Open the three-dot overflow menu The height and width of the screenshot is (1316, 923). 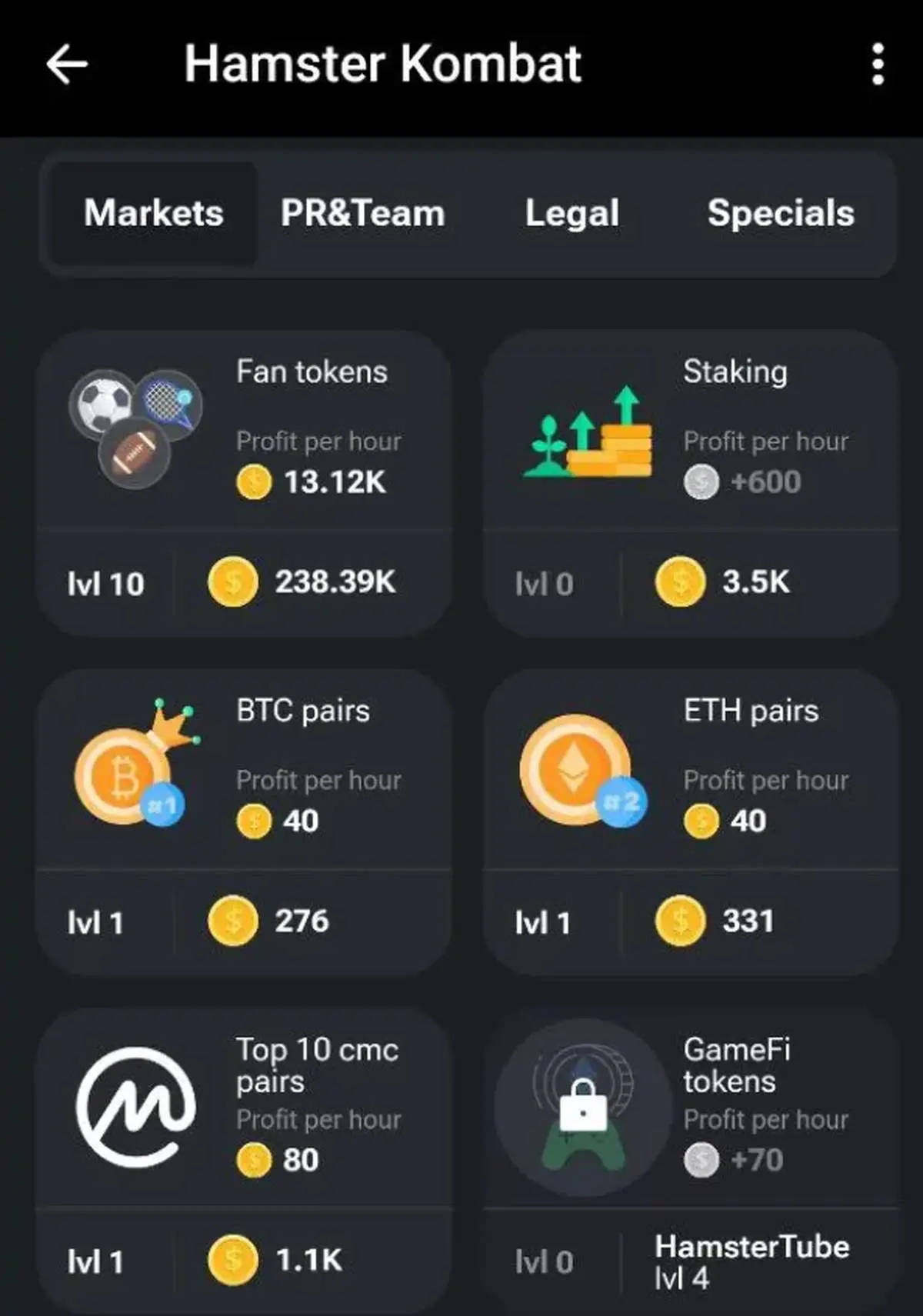coord(878,64)
